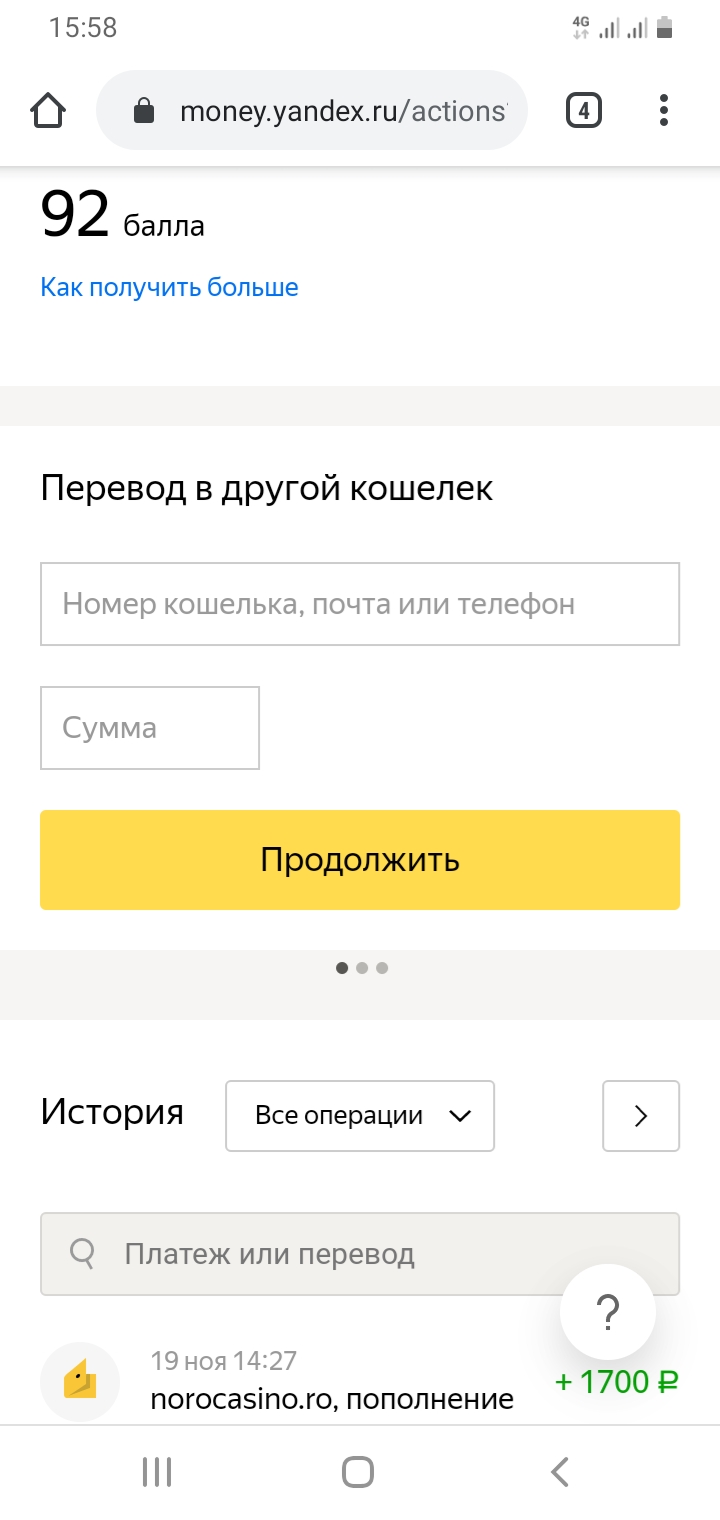
Task: Expand the 'Все операции' dropdown
Action: point(360,1116)
